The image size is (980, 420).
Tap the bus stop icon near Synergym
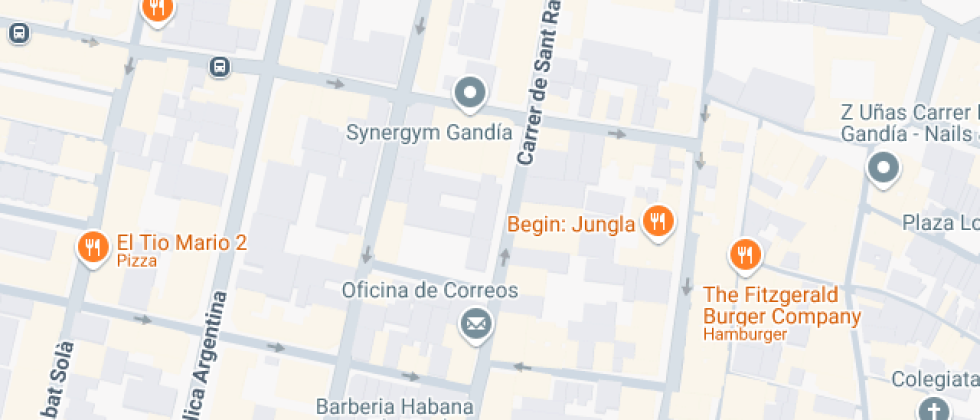tap(219, 67)
